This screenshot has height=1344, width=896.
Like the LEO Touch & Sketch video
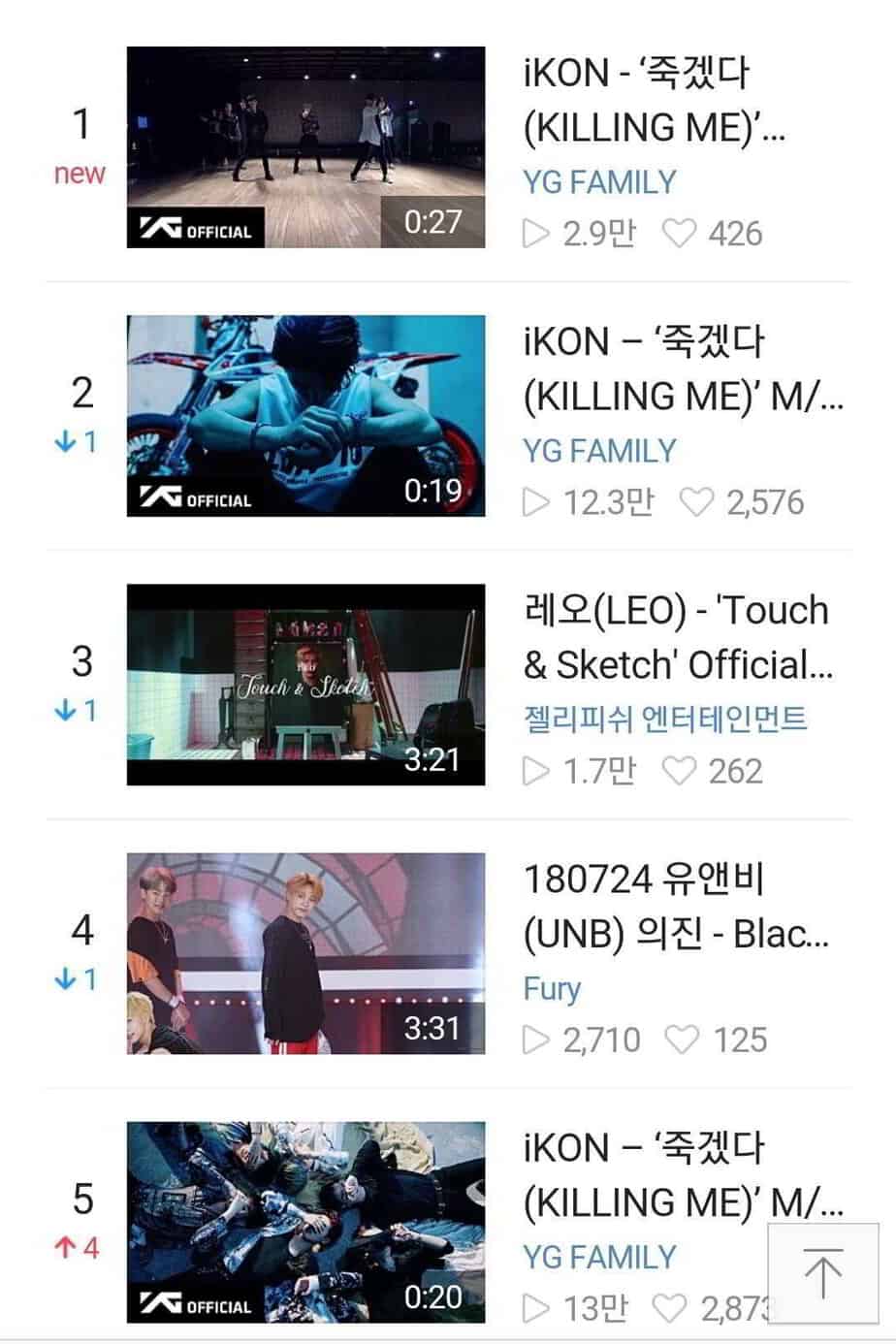click(679, 771)
